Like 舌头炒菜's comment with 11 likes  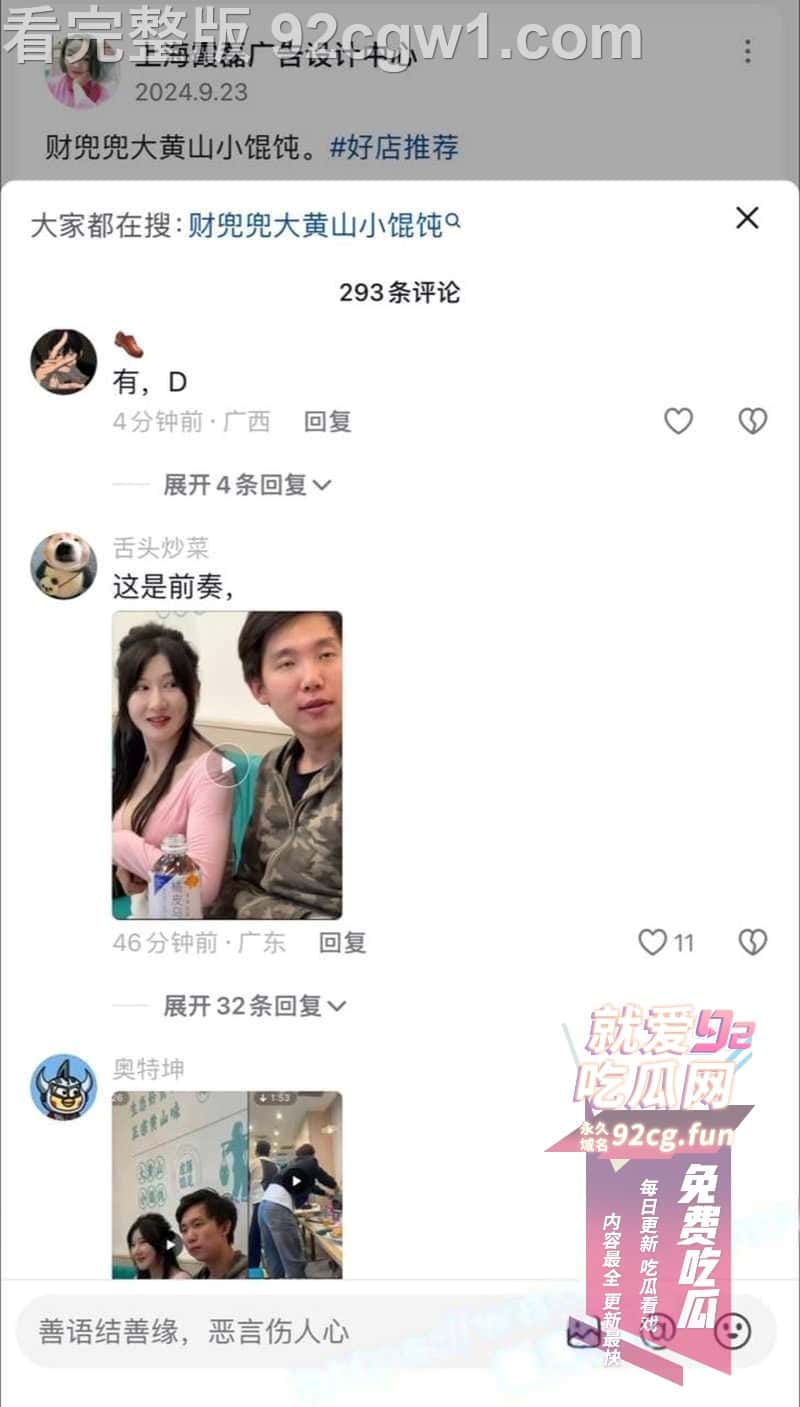click(653, 942)
